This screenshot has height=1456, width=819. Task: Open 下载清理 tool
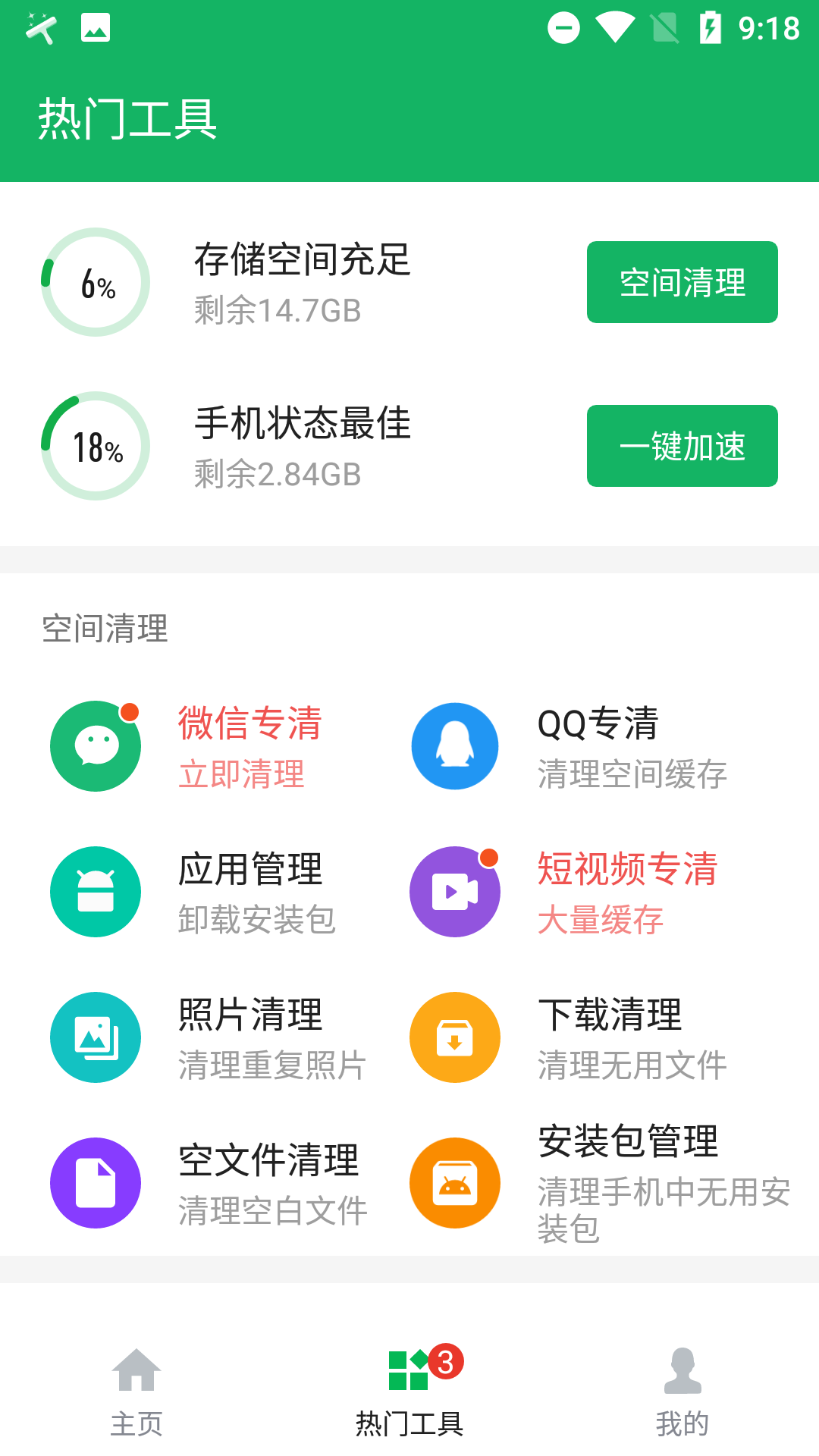pyautogui.click(x=599, y=1037)
